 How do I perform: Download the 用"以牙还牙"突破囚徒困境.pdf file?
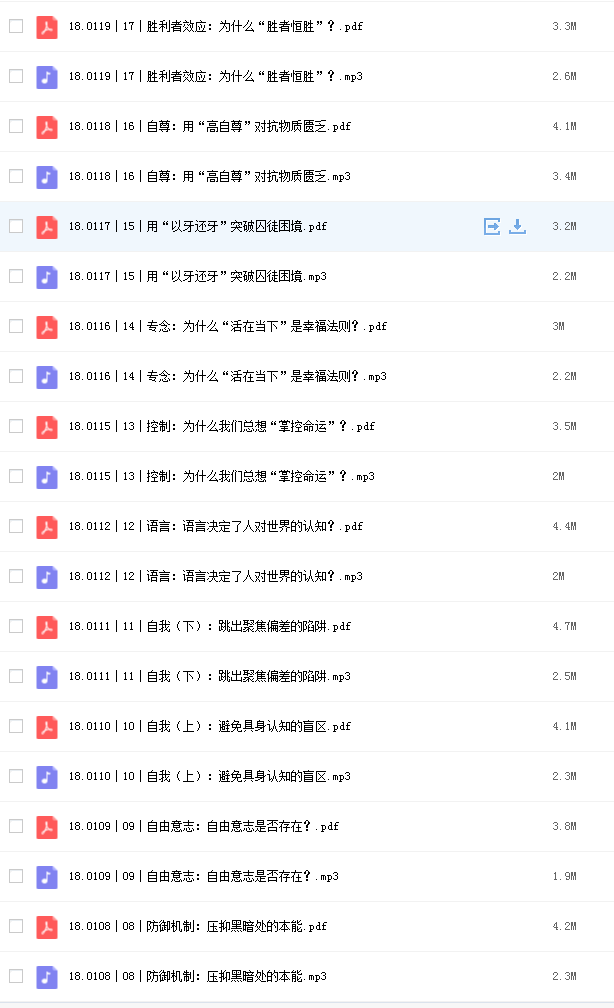point(517,226)
